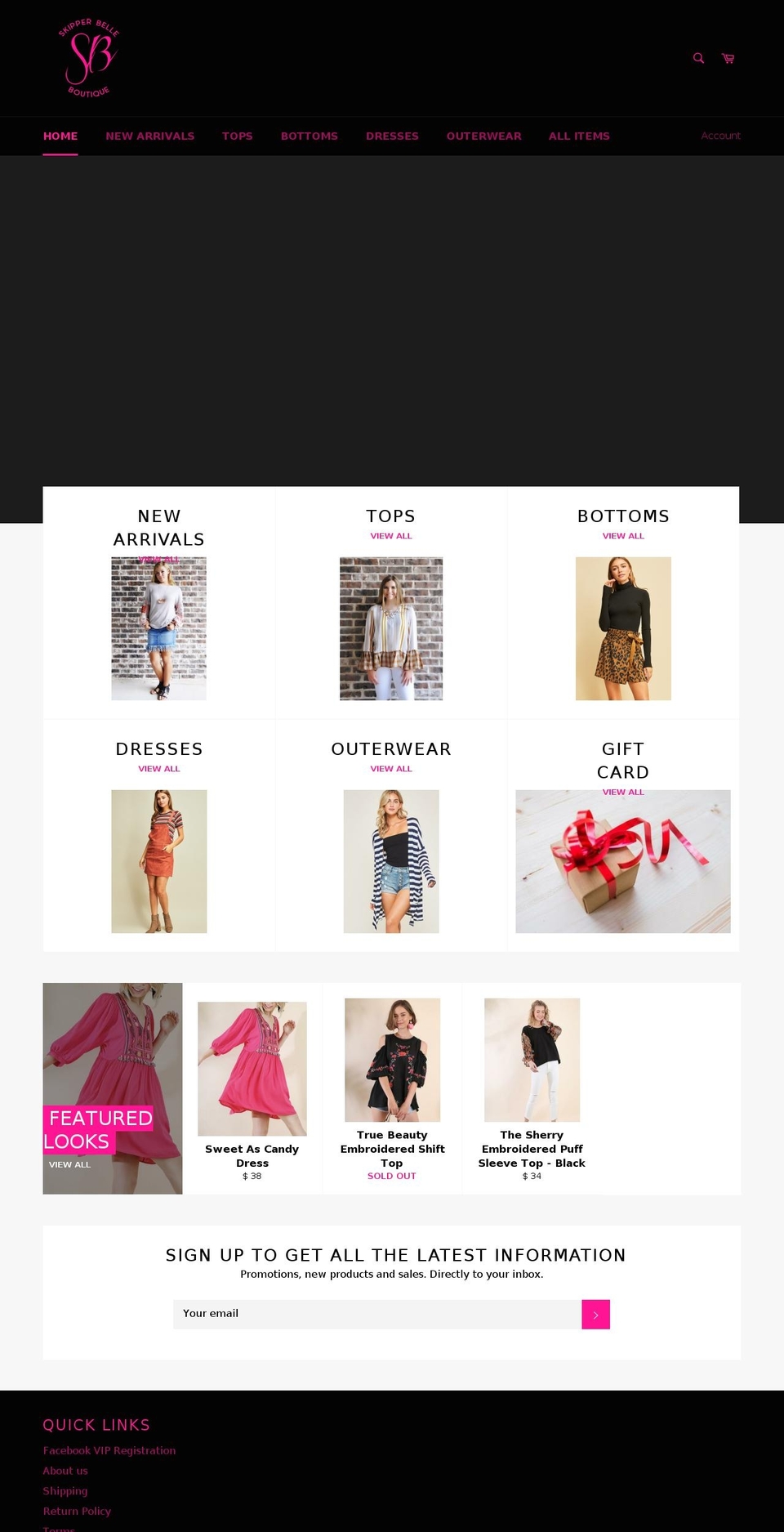
Task: Click VIEW ALL under FEATURED LOOKS
Action: click(69, 1164)
